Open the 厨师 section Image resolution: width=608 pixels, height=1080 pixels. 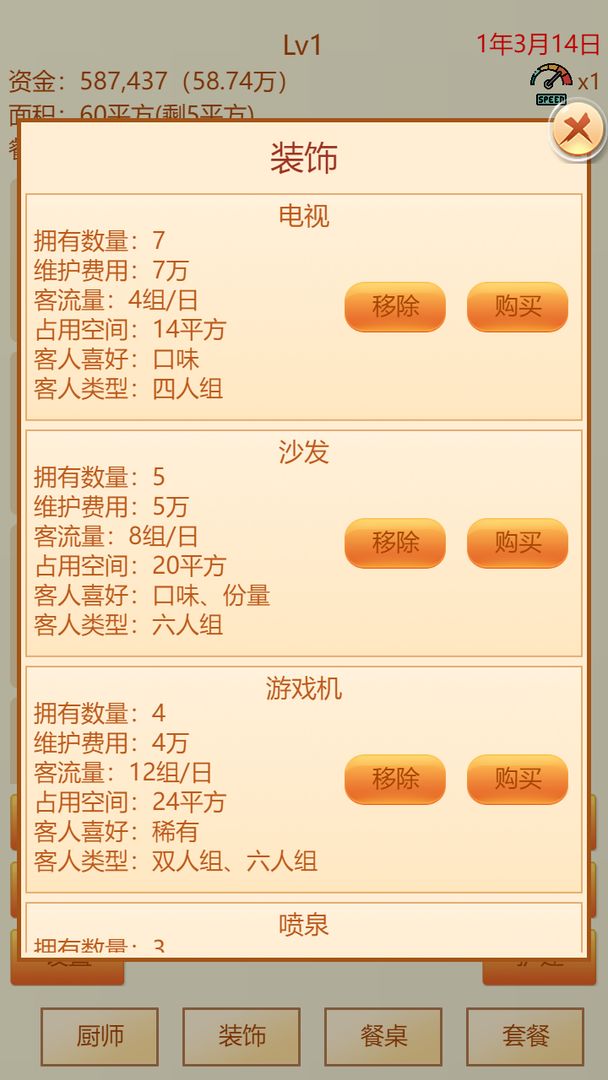pos(100,1036)
